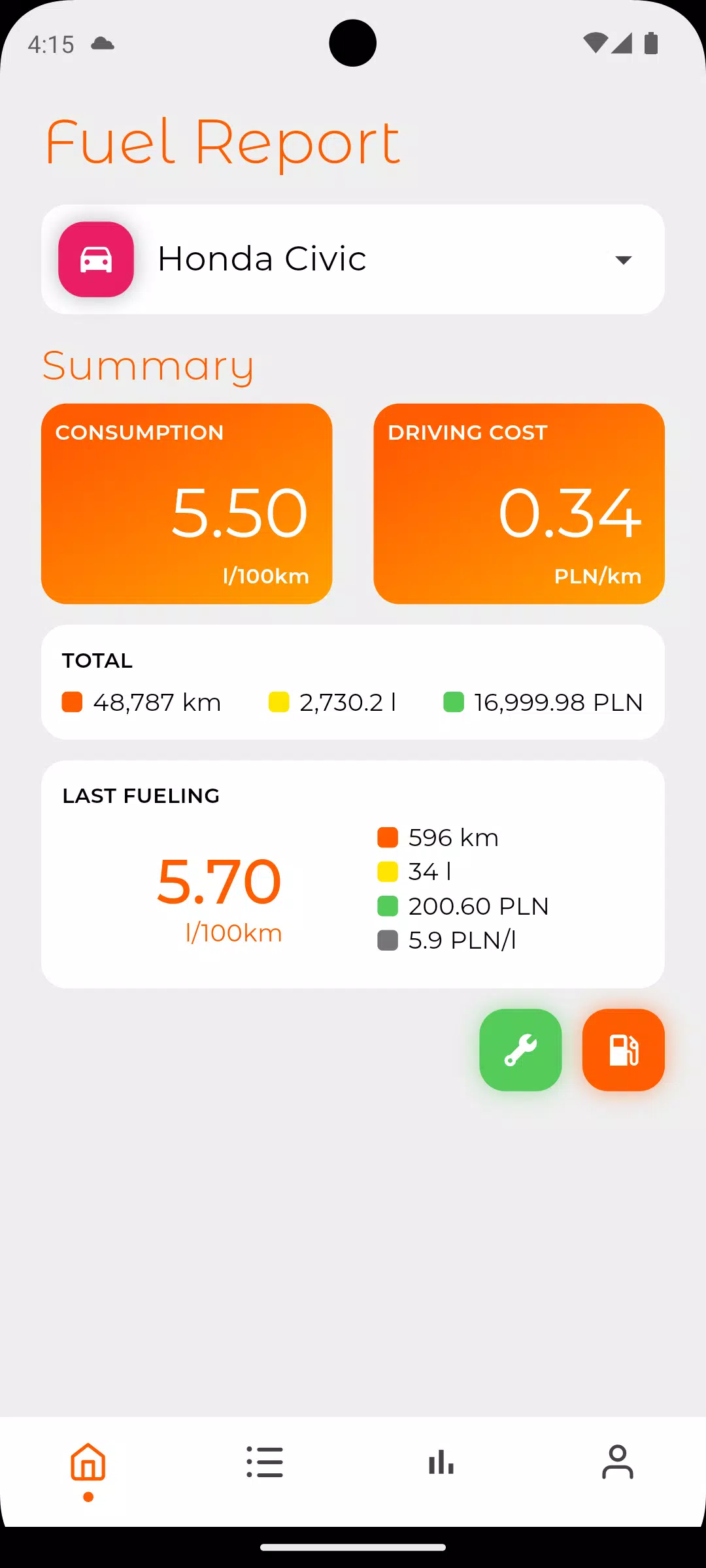Open the Fuel Report title header
The image size is (706, 1568).
coord(222,142)
